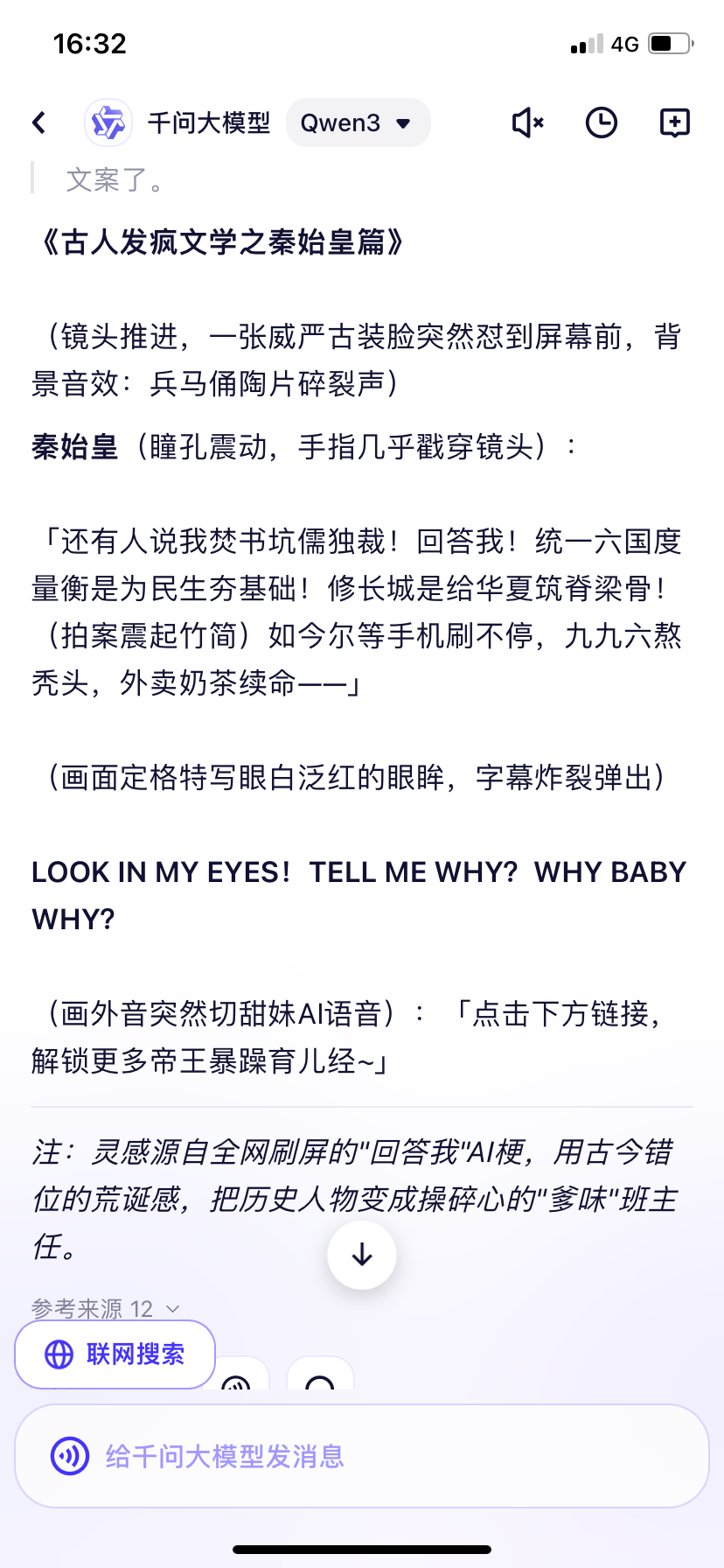Jump to bottom with down arrow

362,1255
